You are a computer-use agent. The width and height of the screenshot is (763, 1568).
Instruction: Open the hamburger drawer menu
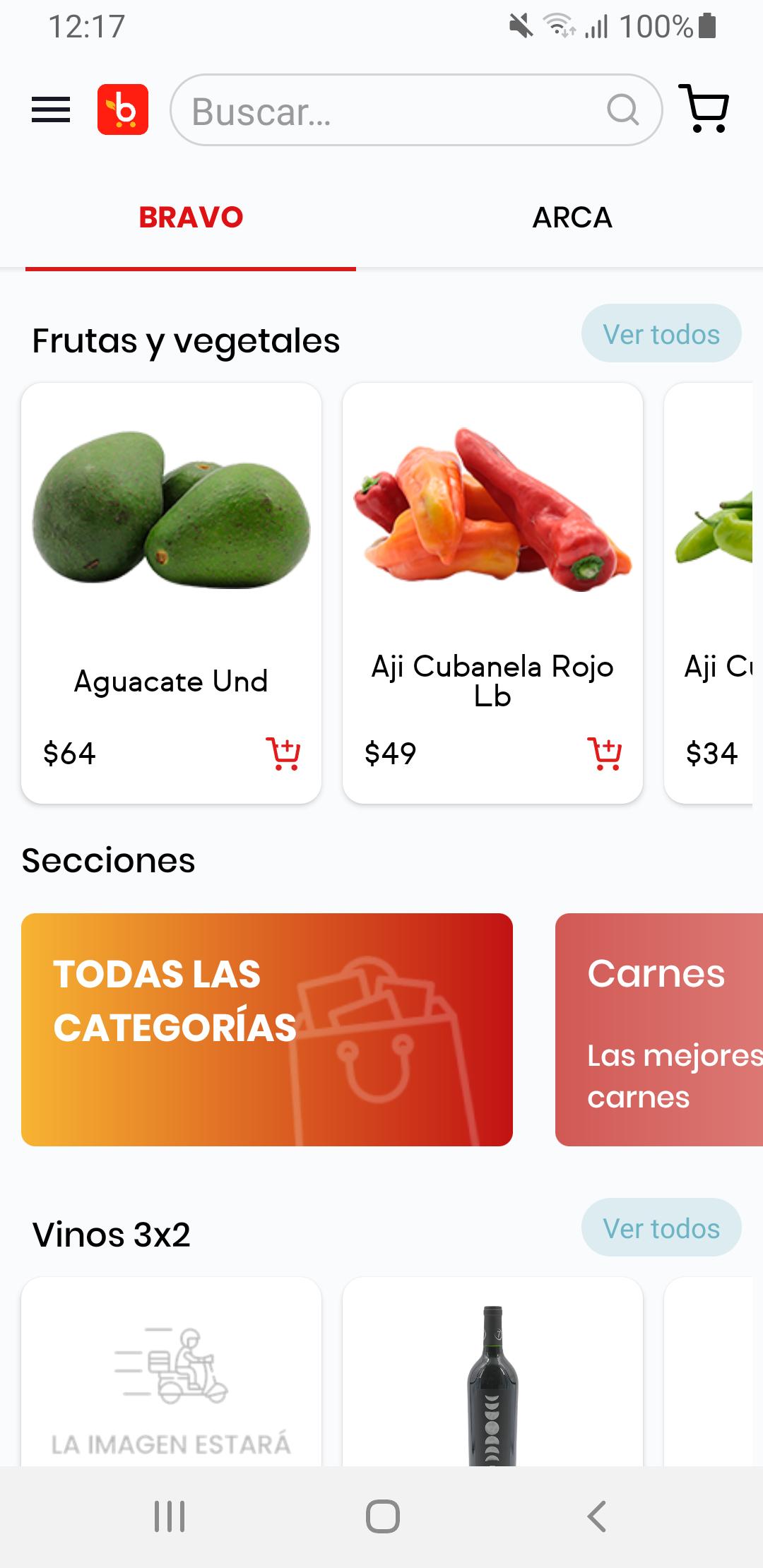[51, 109]
